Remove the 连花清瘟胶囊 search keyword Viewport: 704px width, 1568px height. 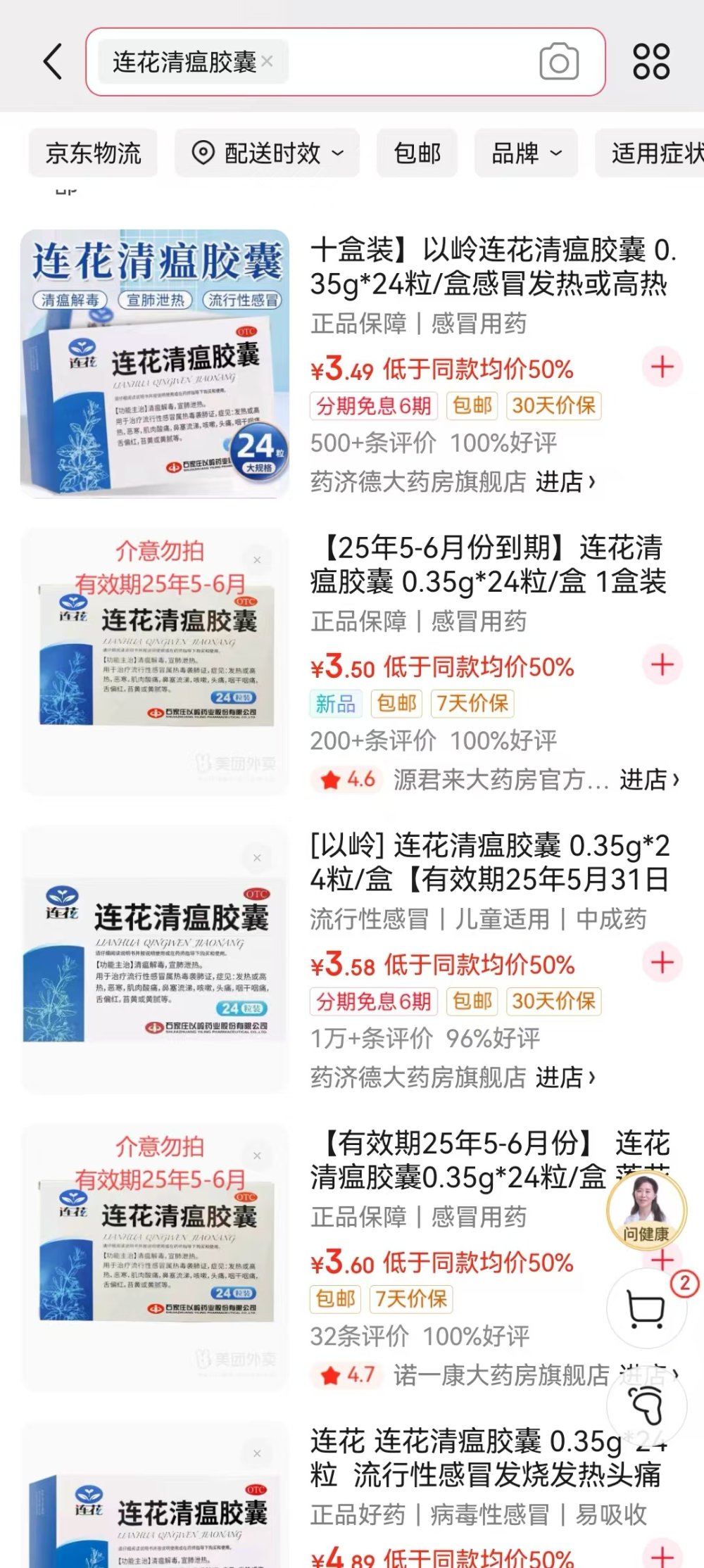point(268,62)
